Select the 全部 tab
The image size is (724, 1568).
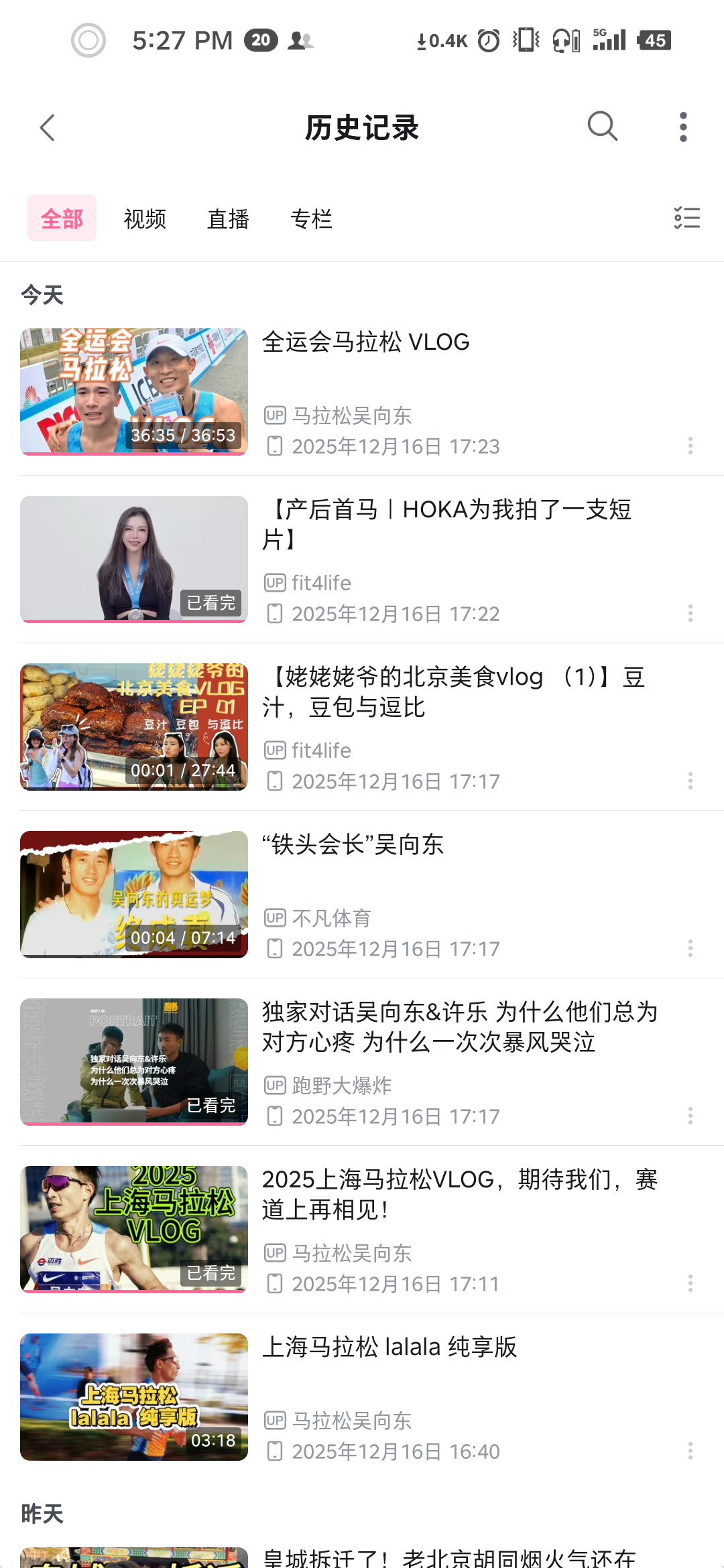point(62,218)
